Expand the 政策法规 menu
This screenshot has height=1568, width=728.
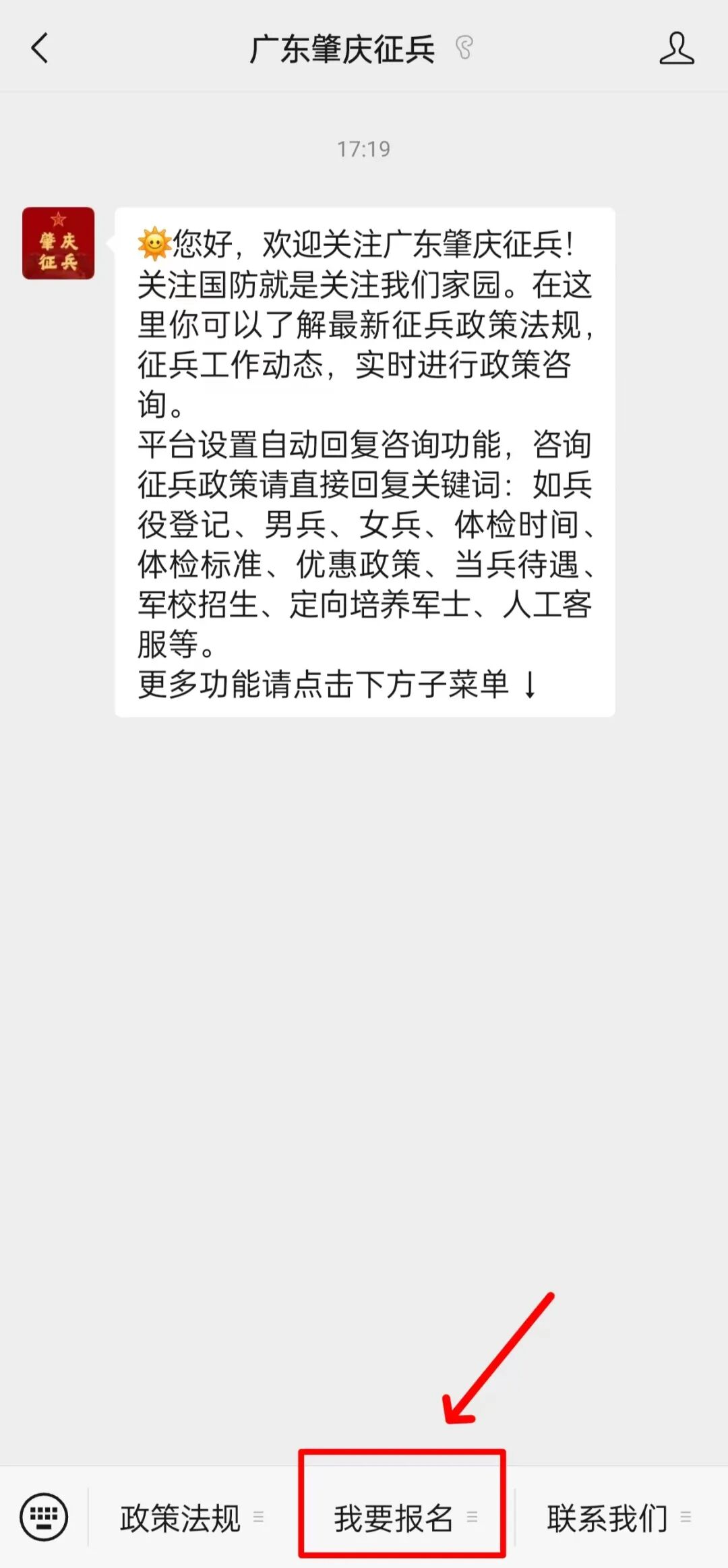coord(191,1518)
